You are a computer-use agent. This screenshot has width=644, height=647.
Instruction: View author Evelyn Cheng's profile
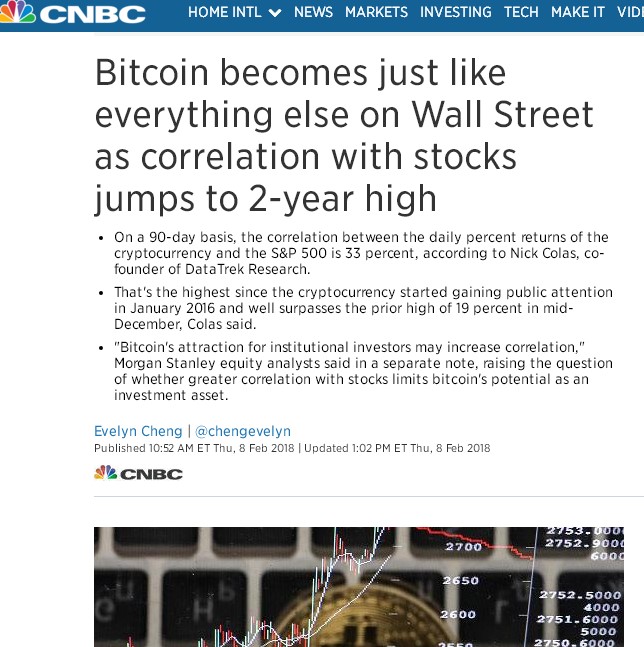point(138,431)
